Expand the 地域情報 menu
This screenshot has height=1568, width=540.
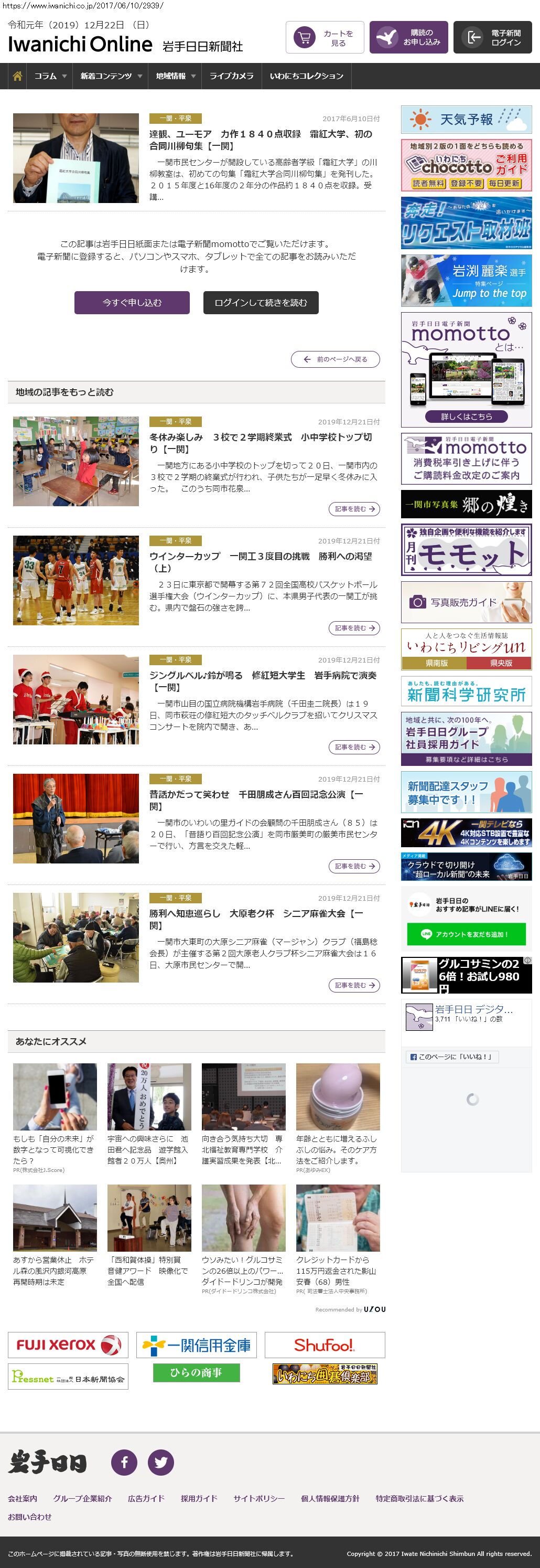coord(175,76)
